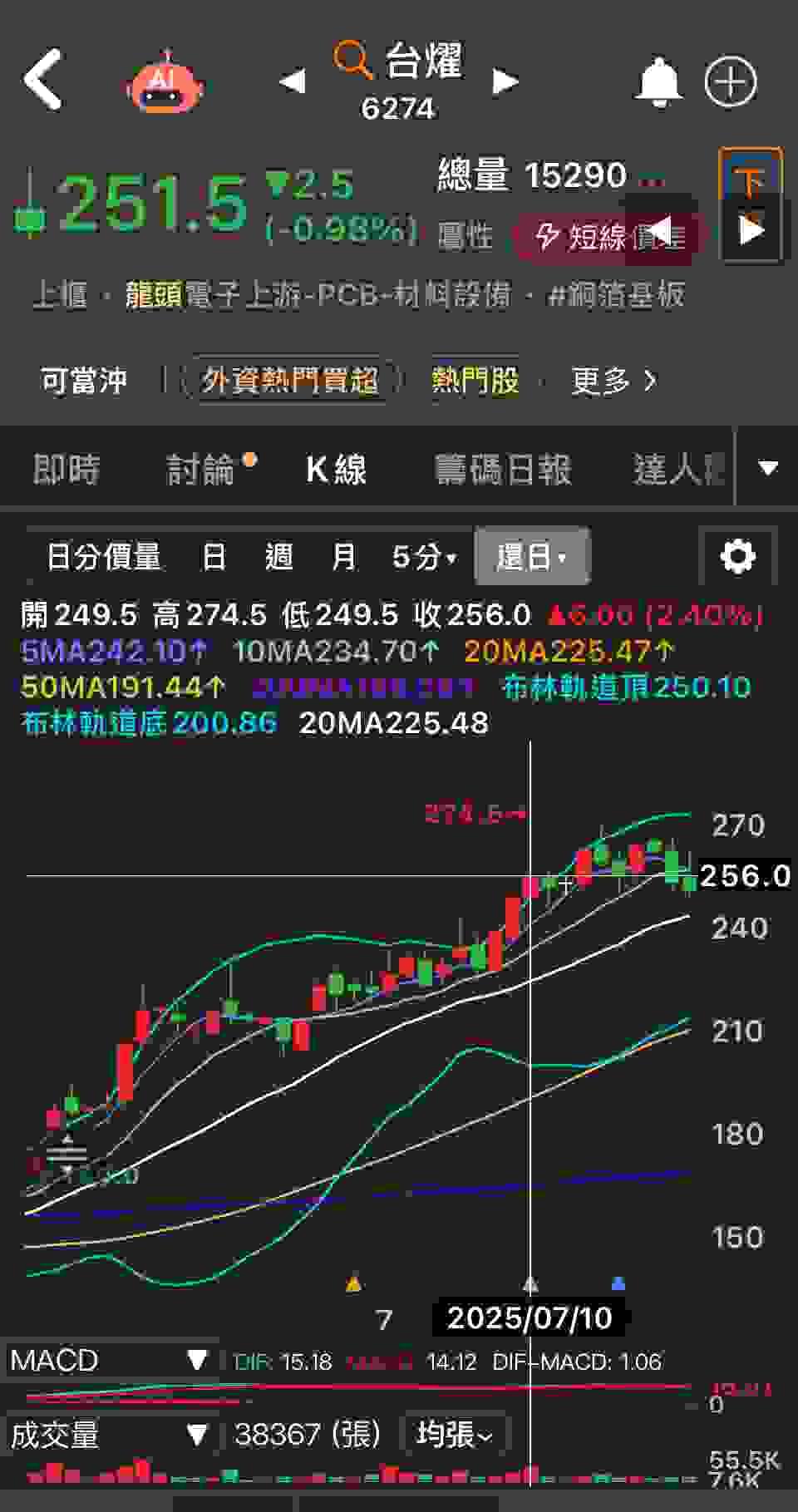Expand the tab list dropdown arrow
The image size is (798, 1512).
768,468
